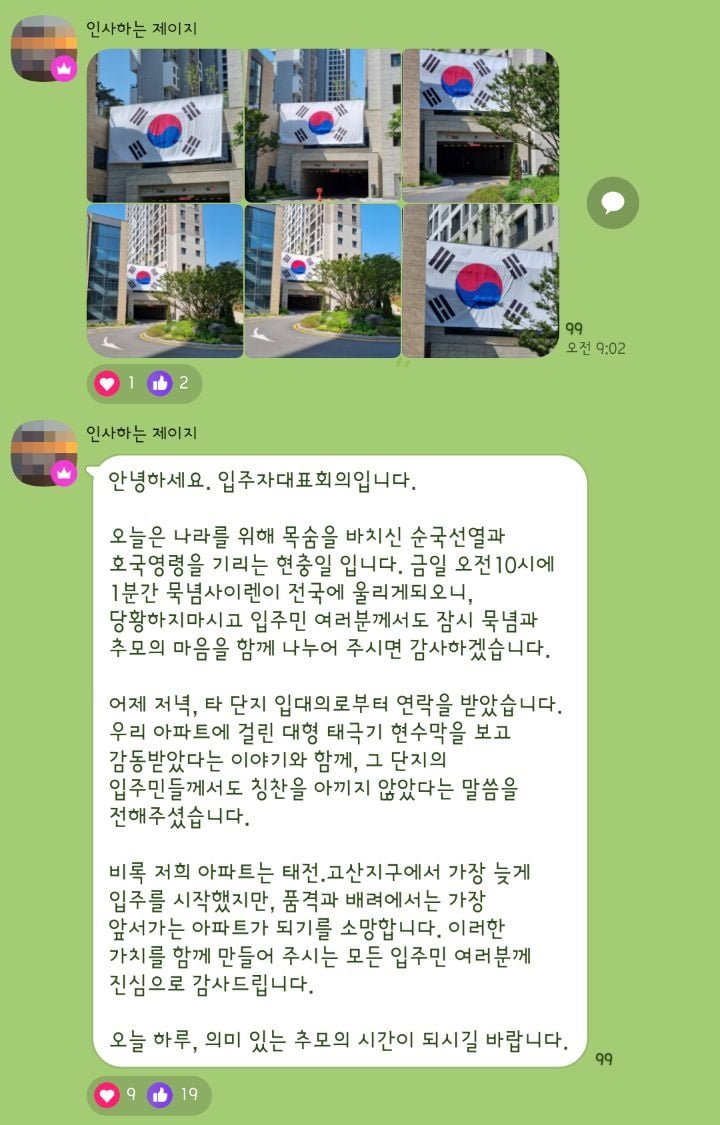Open the large close-up flag photo with pine branches
720x1125 pixels.
[x=480, y=281]
